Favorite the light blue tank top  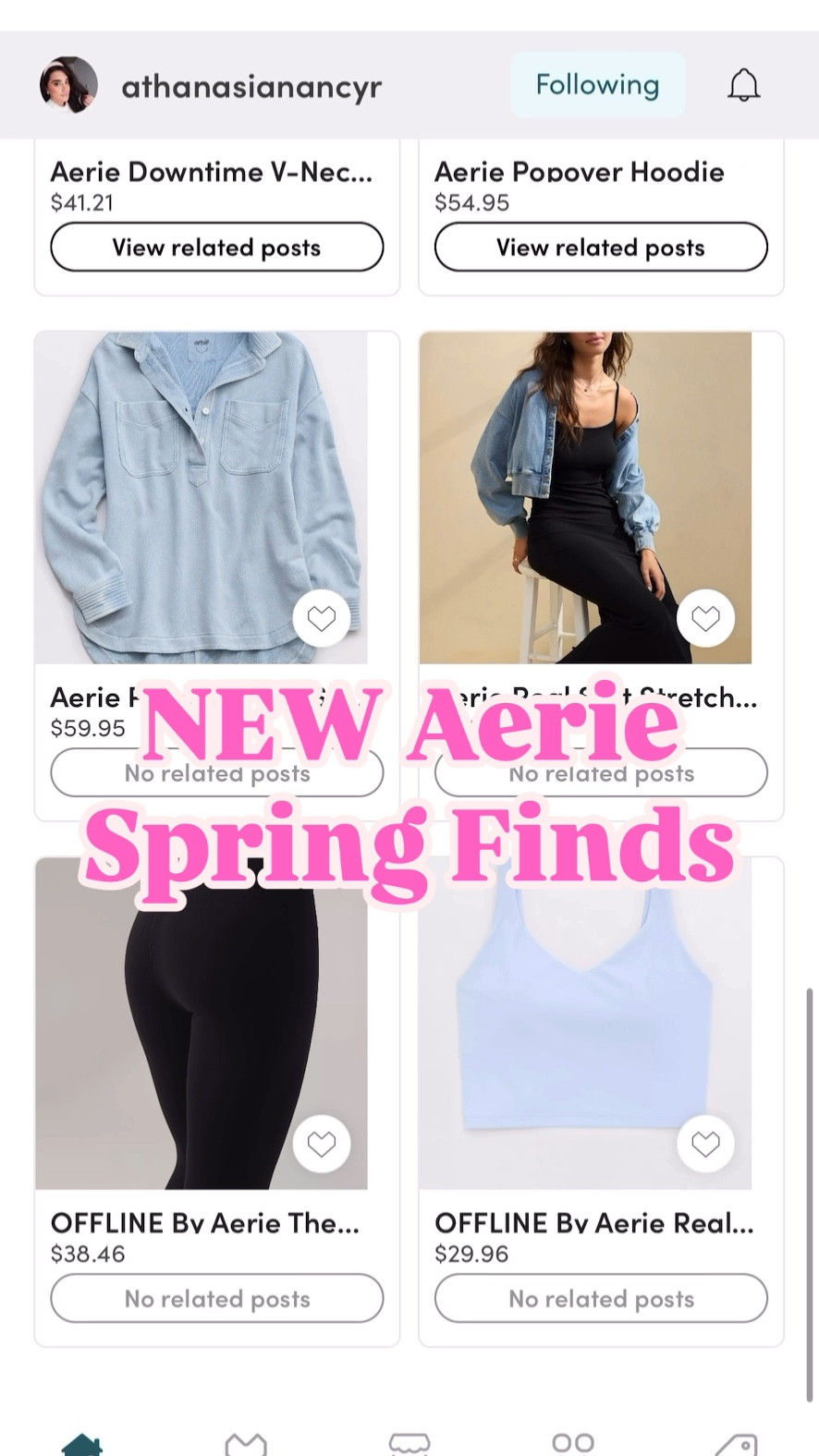coord(705,1143)
